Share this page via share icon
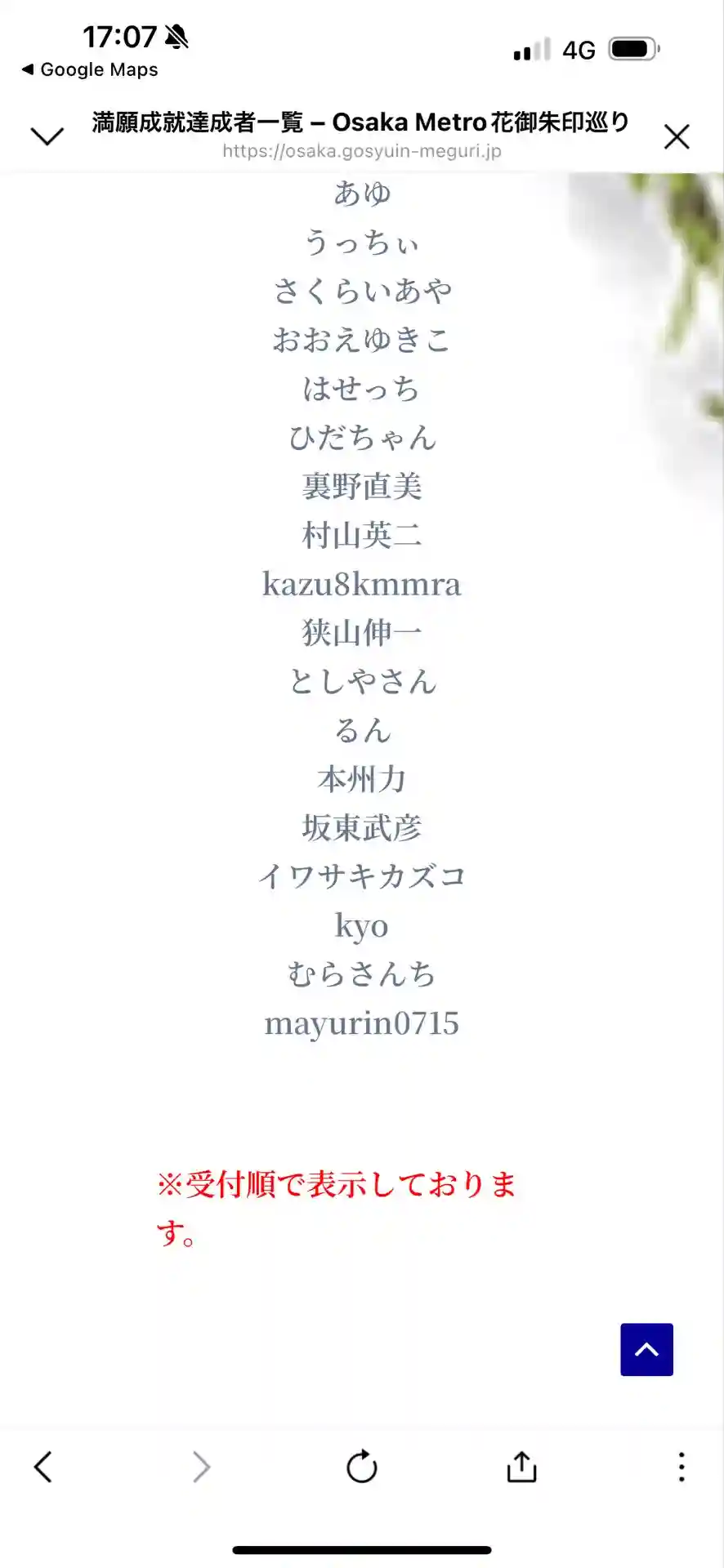 tap(521, 1467)
